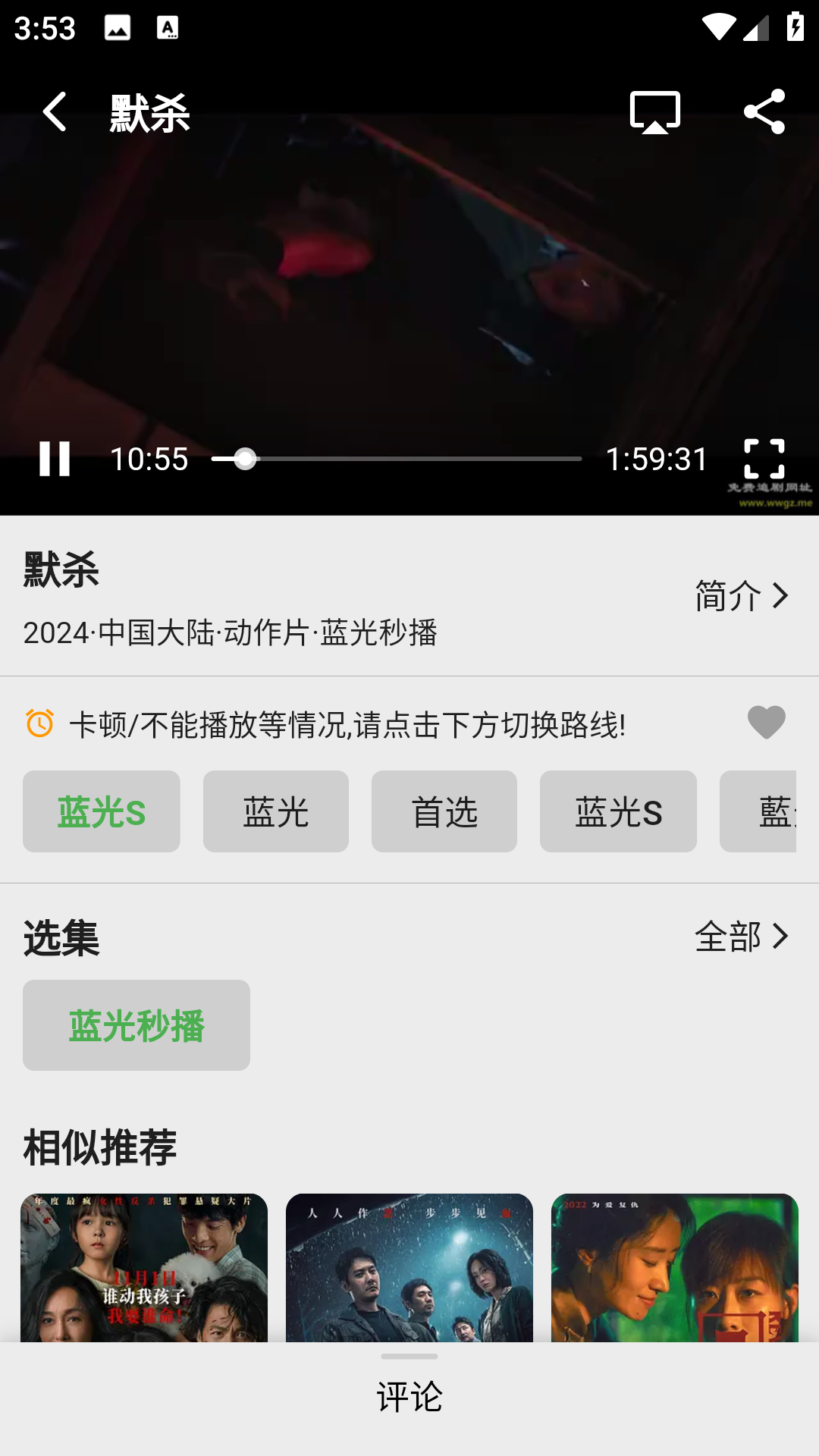
Task: Share this movie
Action: (764, 112)
